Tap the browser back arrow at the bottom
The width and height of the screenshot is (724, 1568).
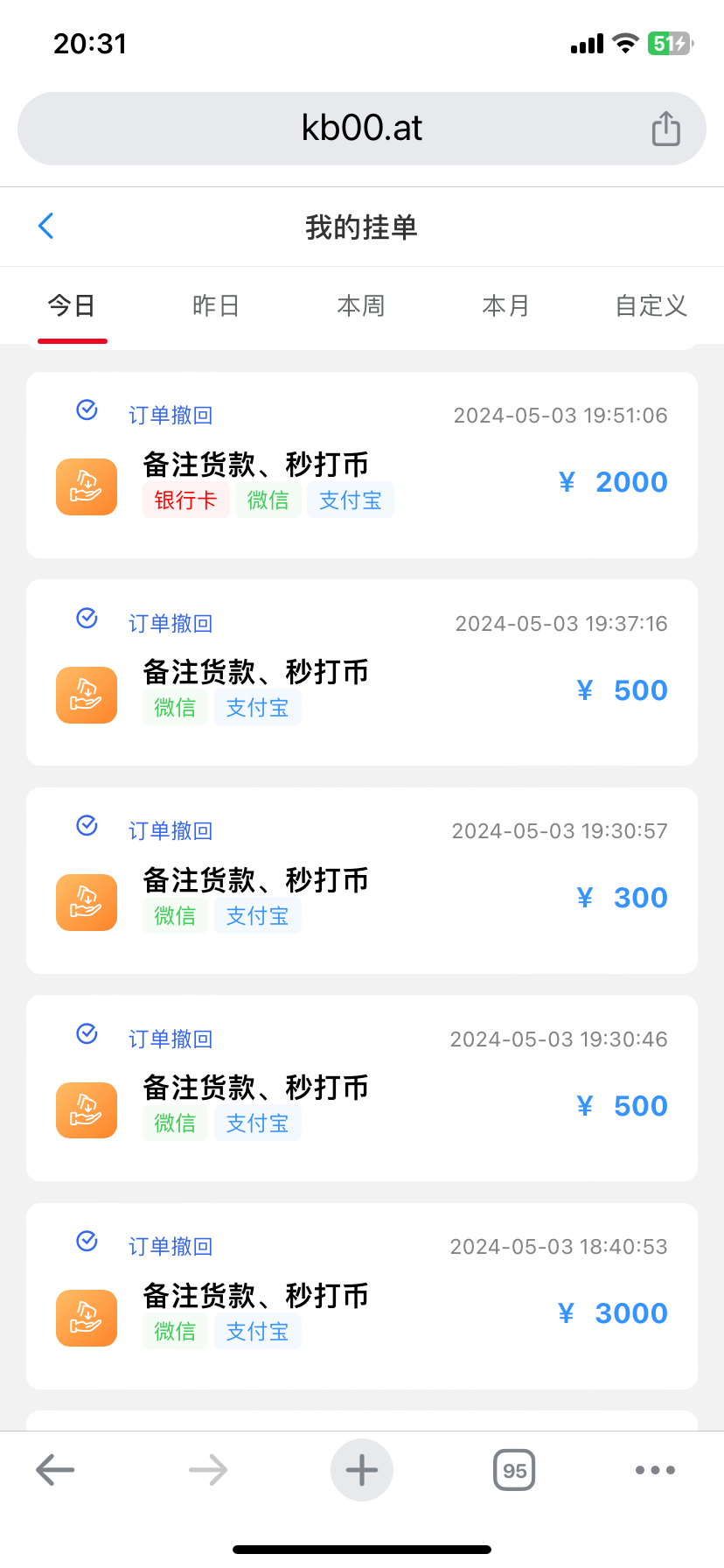tap(55, 1470)
